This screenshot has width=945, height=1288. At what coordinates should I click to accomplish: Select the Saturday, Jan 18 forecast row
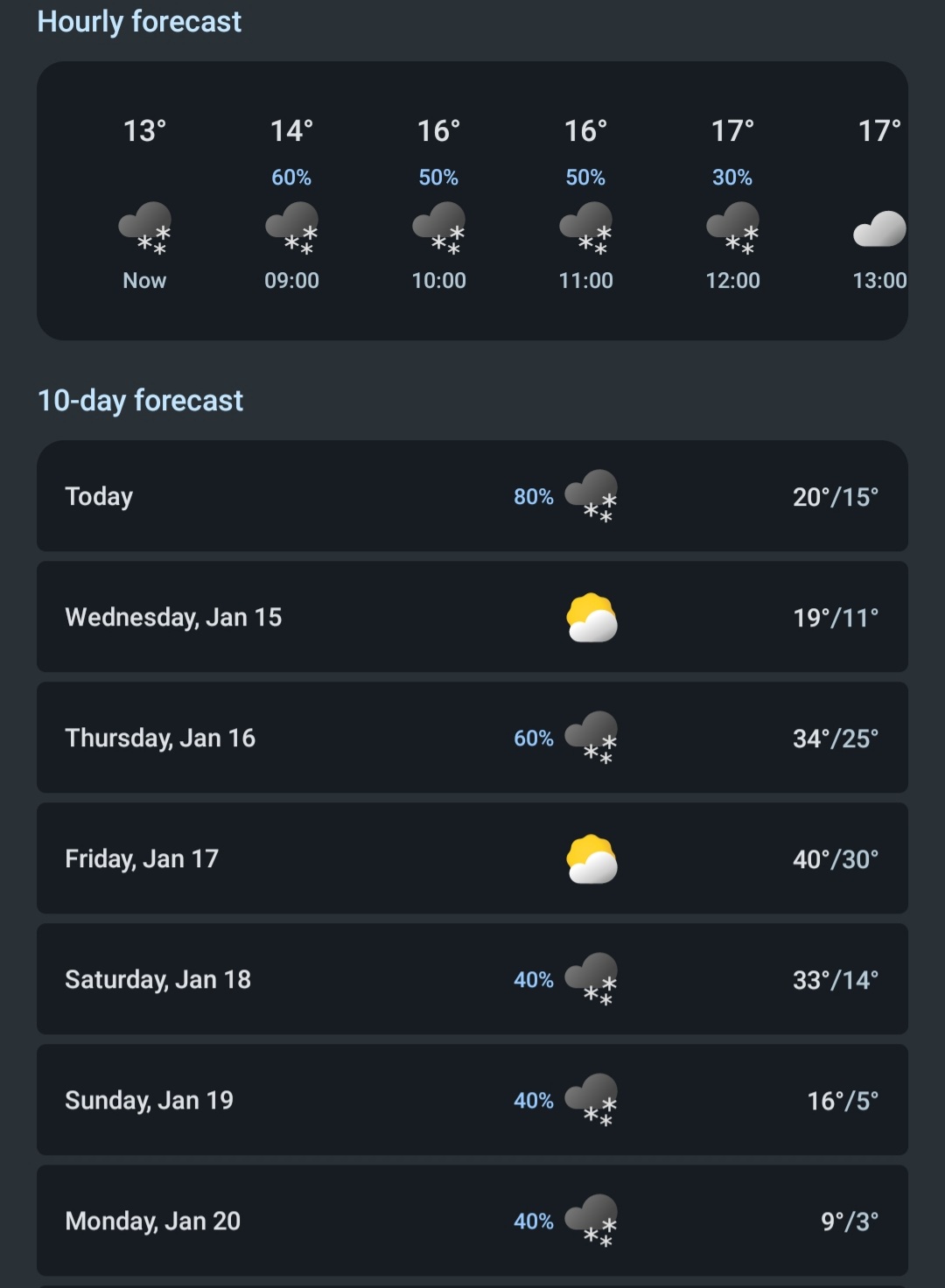tap(472, 979)
